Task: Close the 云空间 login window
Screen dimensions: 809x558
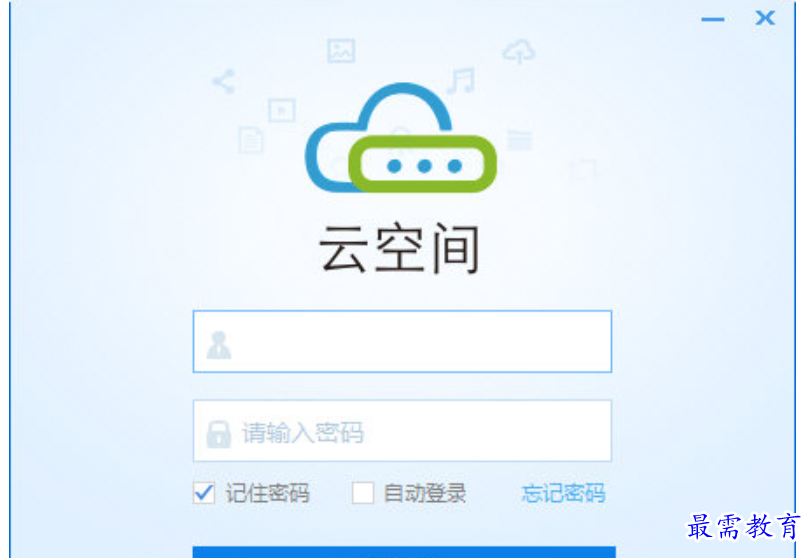Action: [x=765, y=18]
